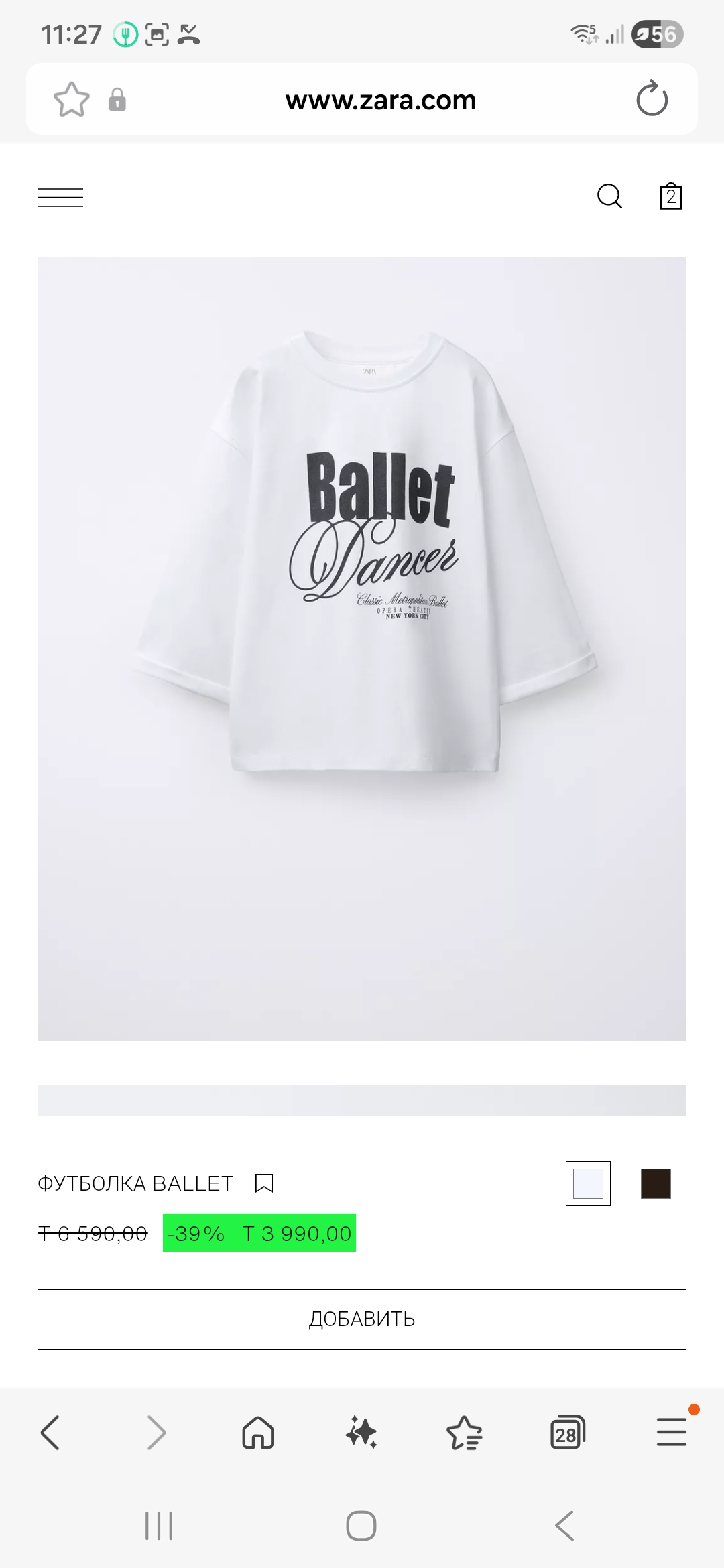Tap the ДОБАВИТЬ button
Viewport: 724px width, 1568px height.
[x=362, y=1319]
